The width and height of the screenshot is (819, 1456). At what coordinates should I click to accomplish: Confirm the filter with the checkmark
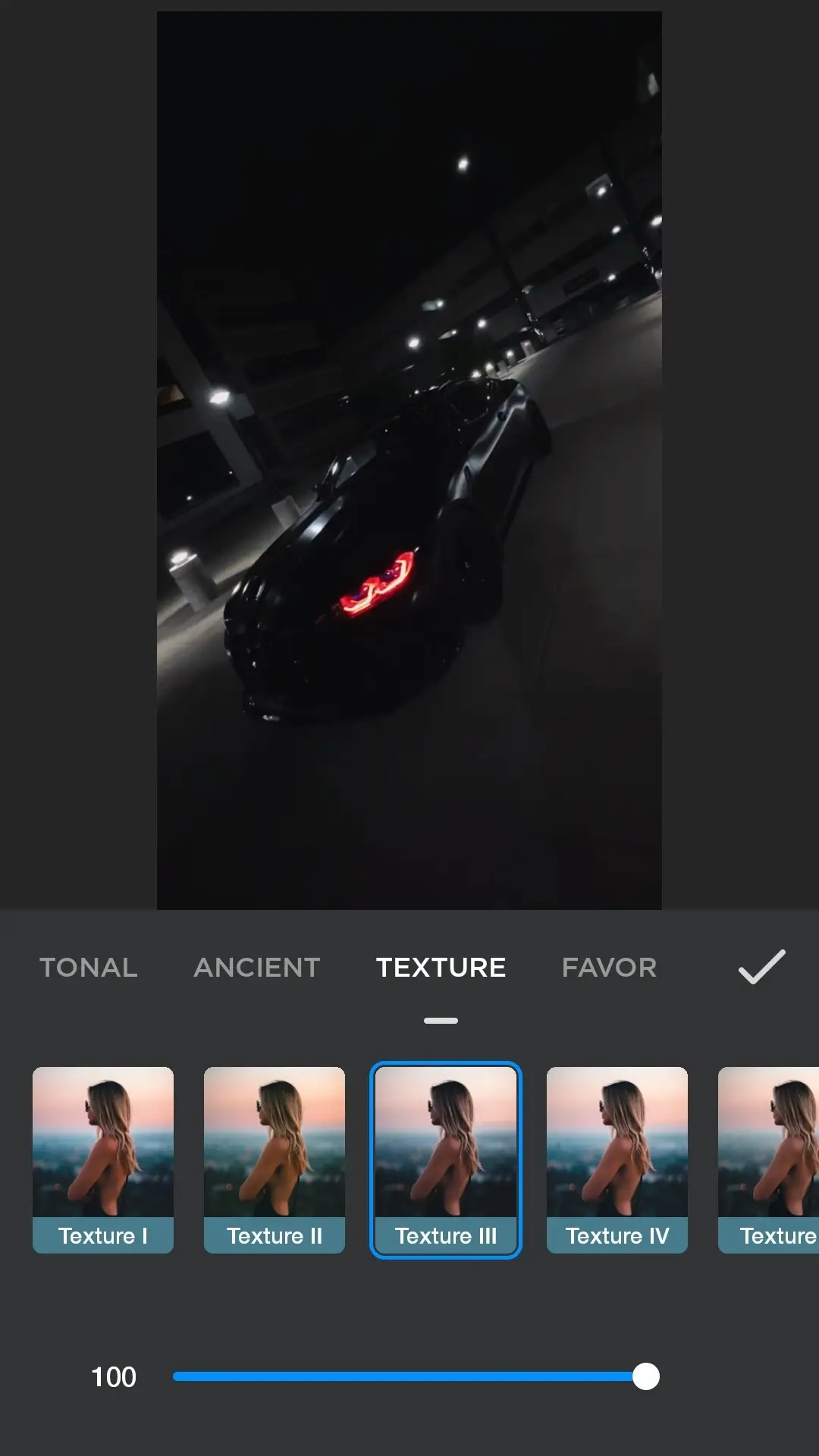(x=761, y=967)
